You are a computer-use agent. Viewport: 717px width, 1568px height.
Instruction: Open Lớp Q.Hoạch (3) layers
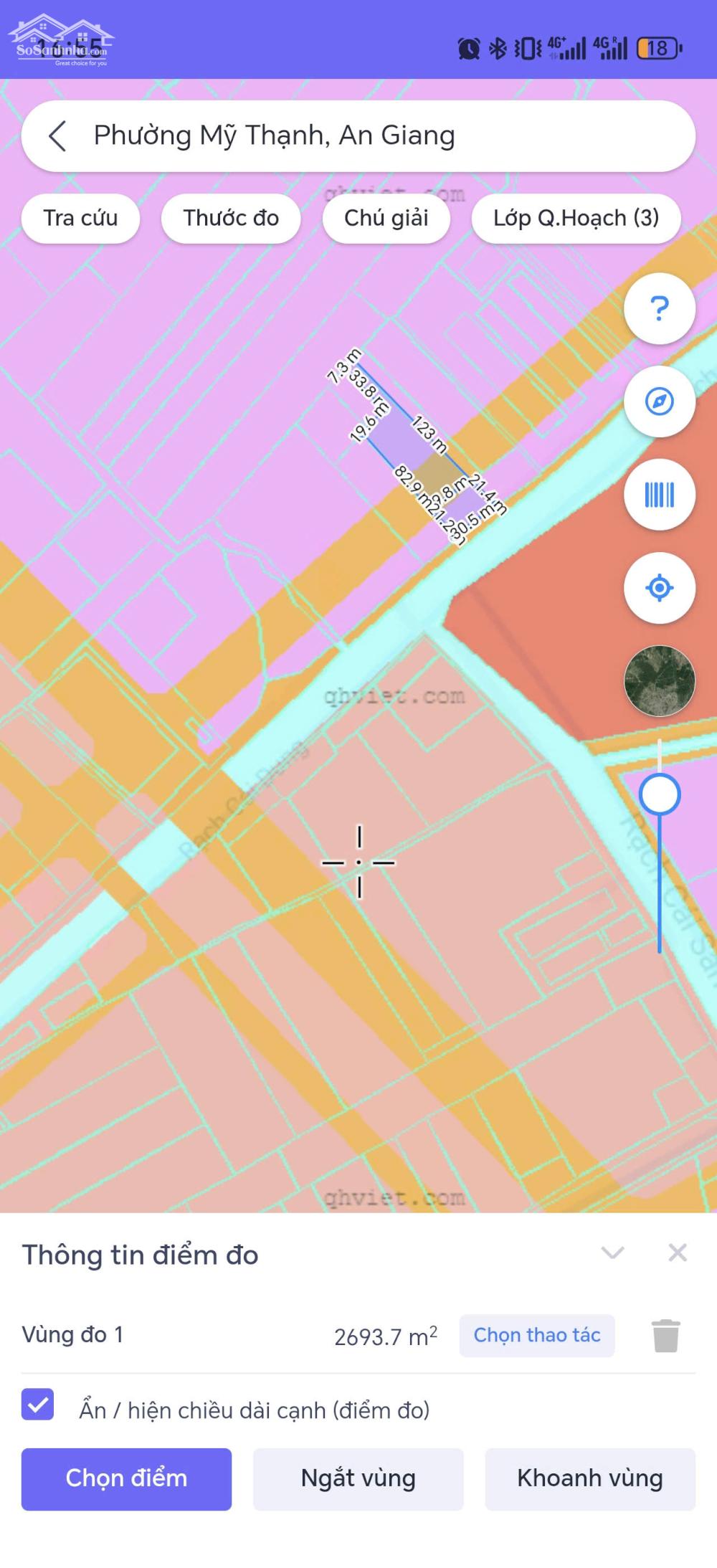576,218
